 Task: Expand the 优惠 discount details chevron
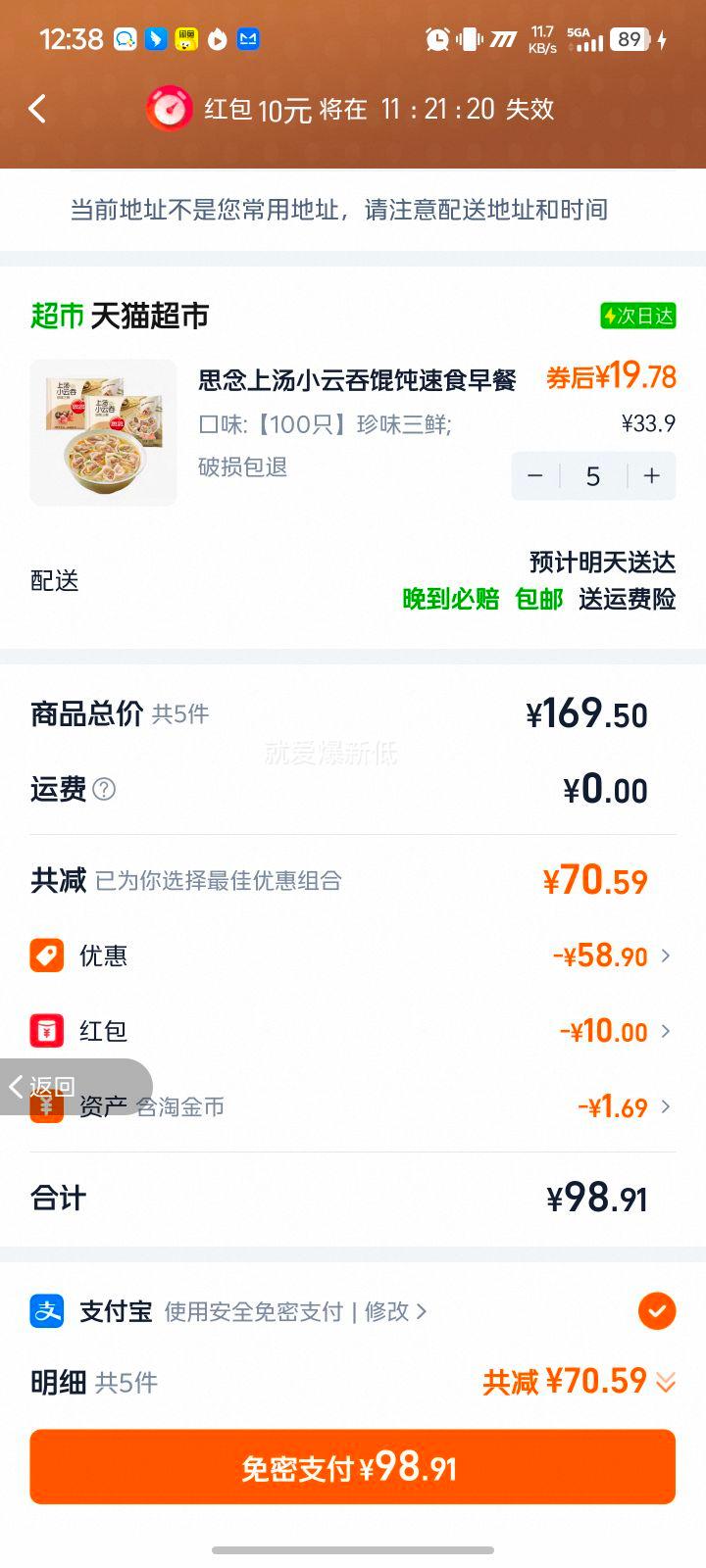[665, 955]
